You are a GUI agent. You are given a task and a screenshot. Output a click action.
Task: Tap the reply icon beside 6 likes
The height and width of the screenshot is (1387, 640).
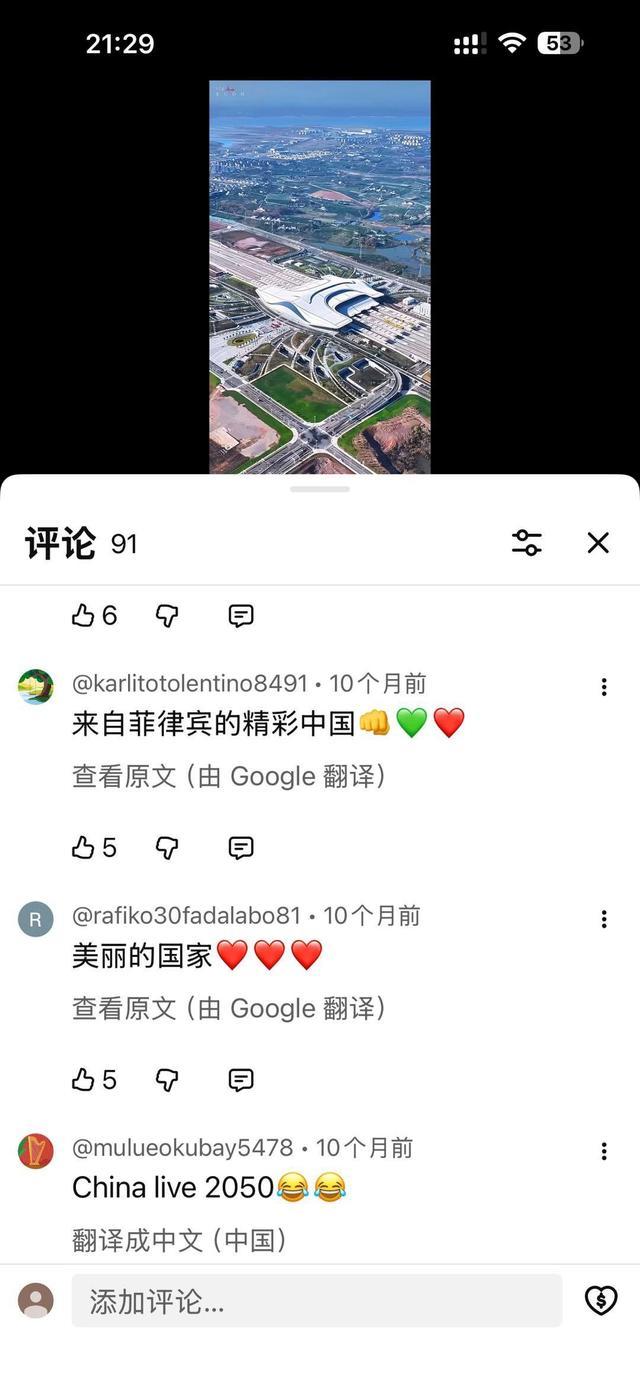(241, 616)
